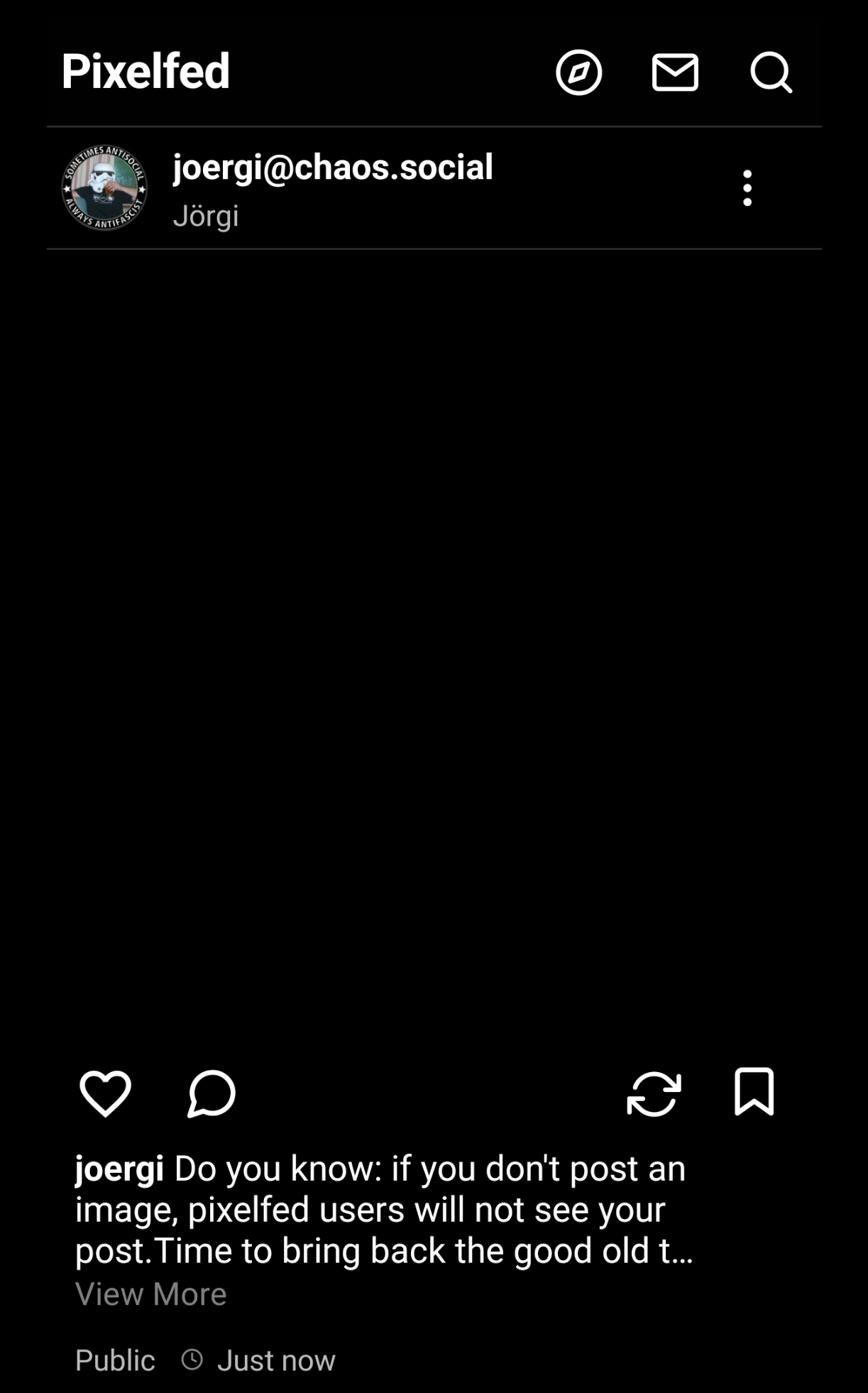Comment on joergi's post

211,1093
